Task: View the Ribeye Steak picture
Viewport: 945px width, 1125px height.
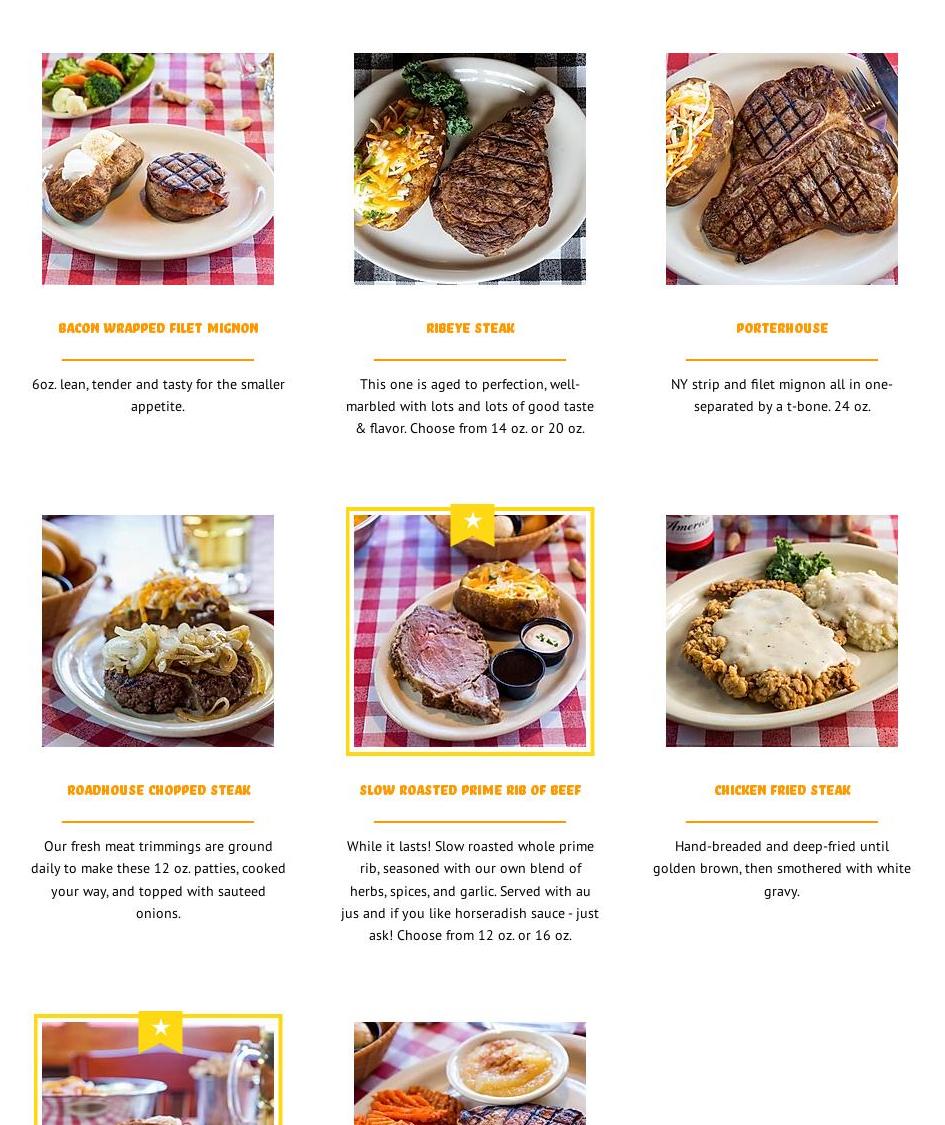Action: pyautogui.click(x=470, y=169)
